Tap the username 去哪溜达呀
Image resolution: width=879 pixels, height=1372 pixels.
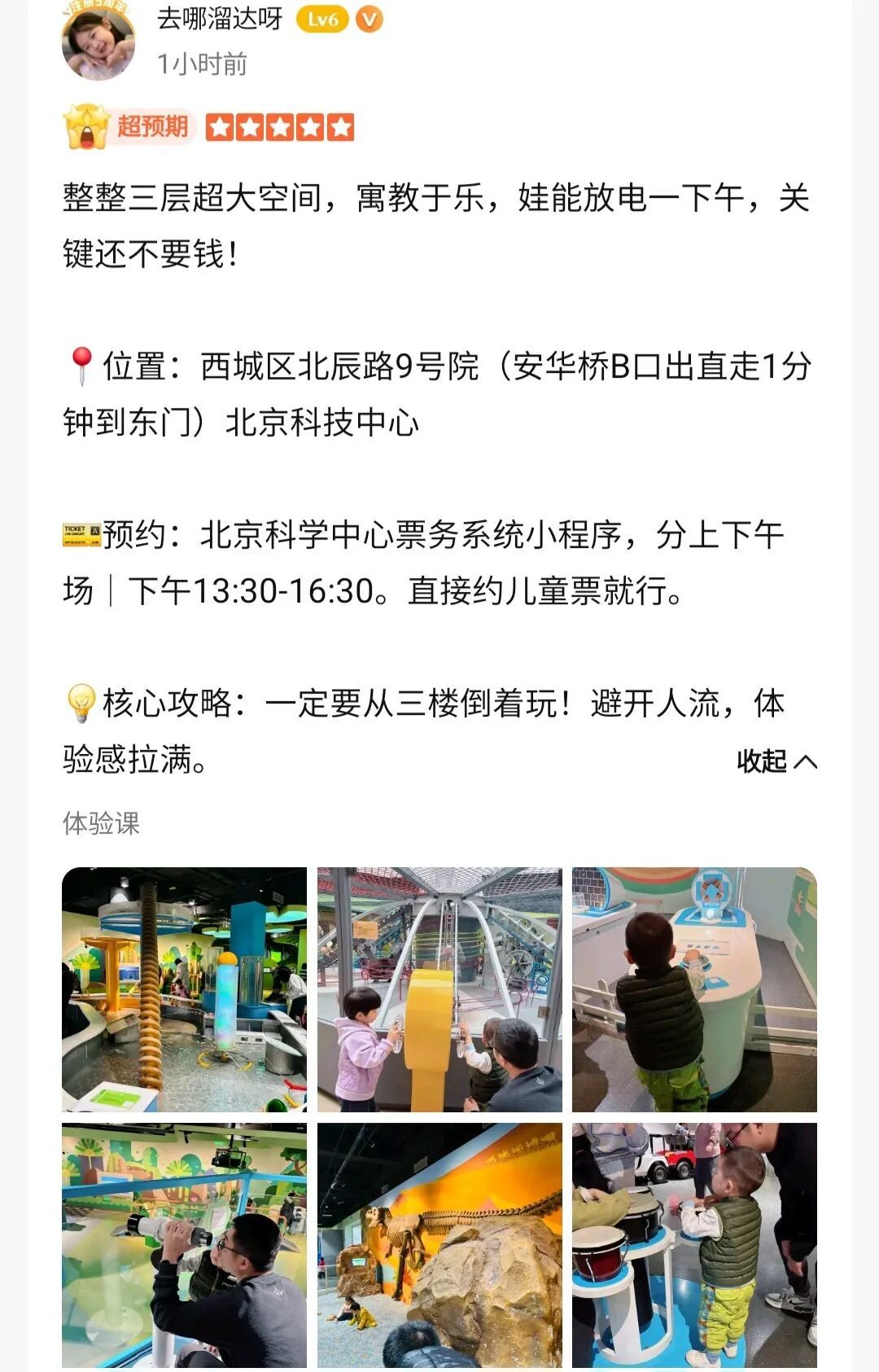[x=220, y=18]
